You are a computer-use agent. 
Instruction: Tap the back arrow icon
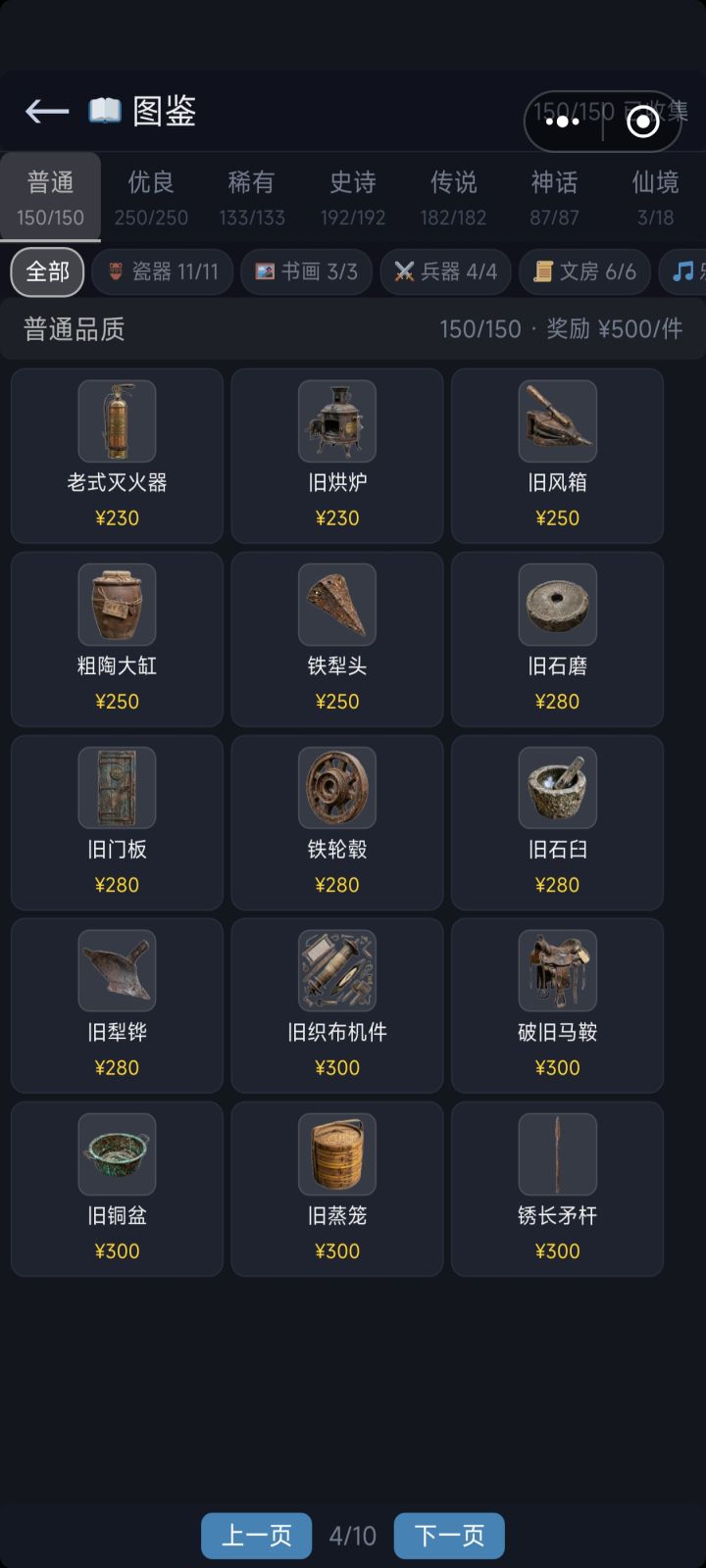coord(45,111)
